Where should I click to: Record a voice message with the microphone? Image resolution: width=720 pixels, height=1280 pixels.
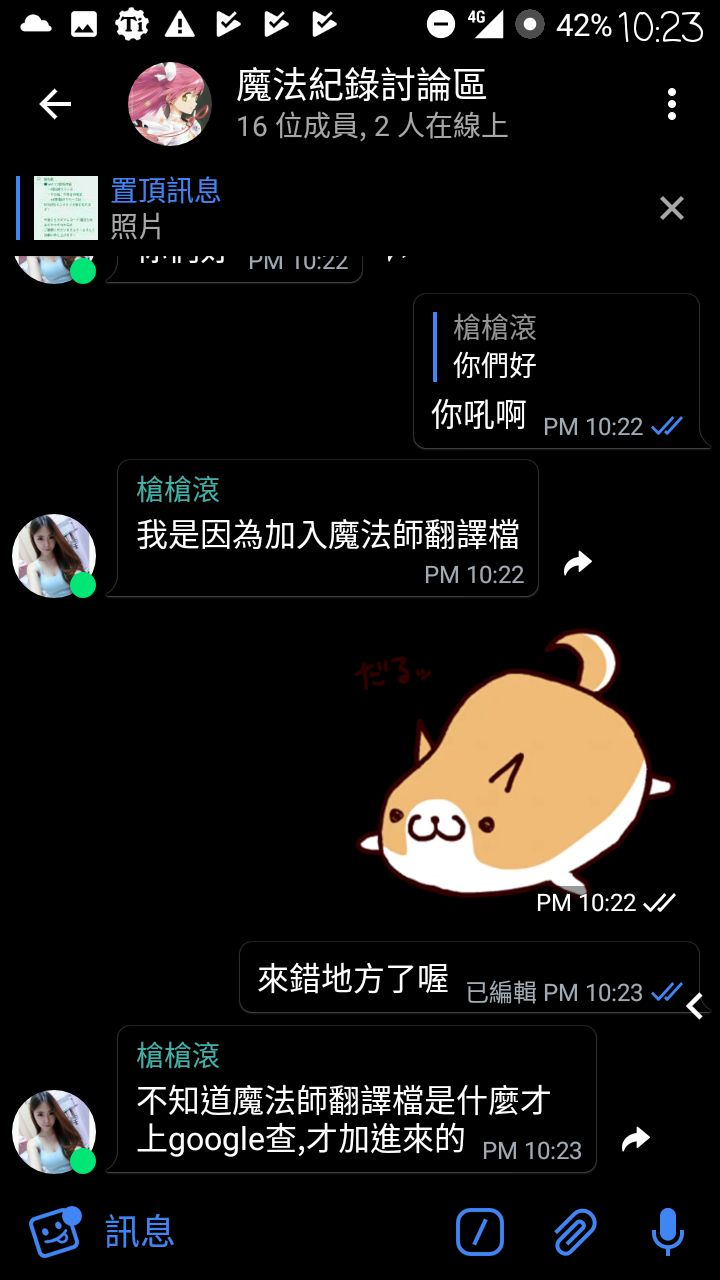667,1232
